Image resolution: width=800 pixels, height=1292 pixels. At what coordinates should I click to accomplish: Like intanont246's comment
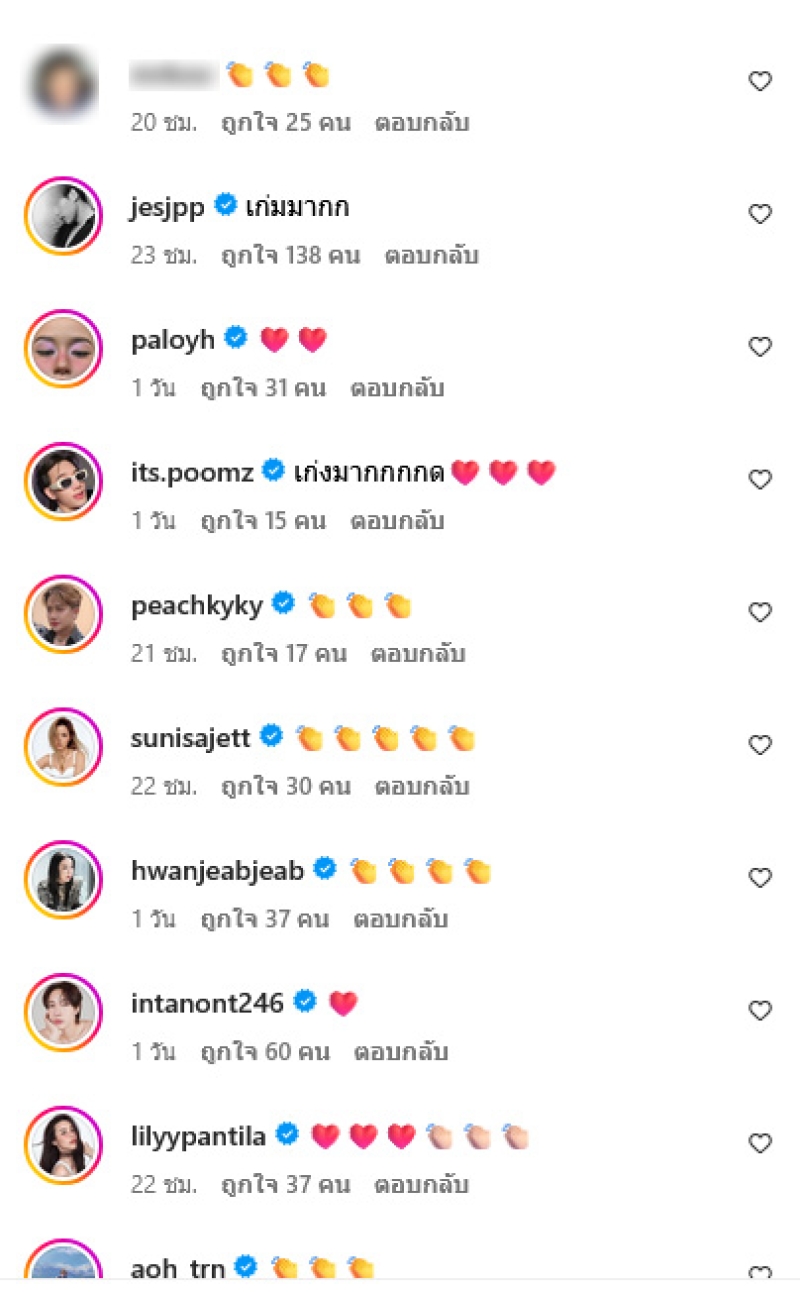[760, 1011]
